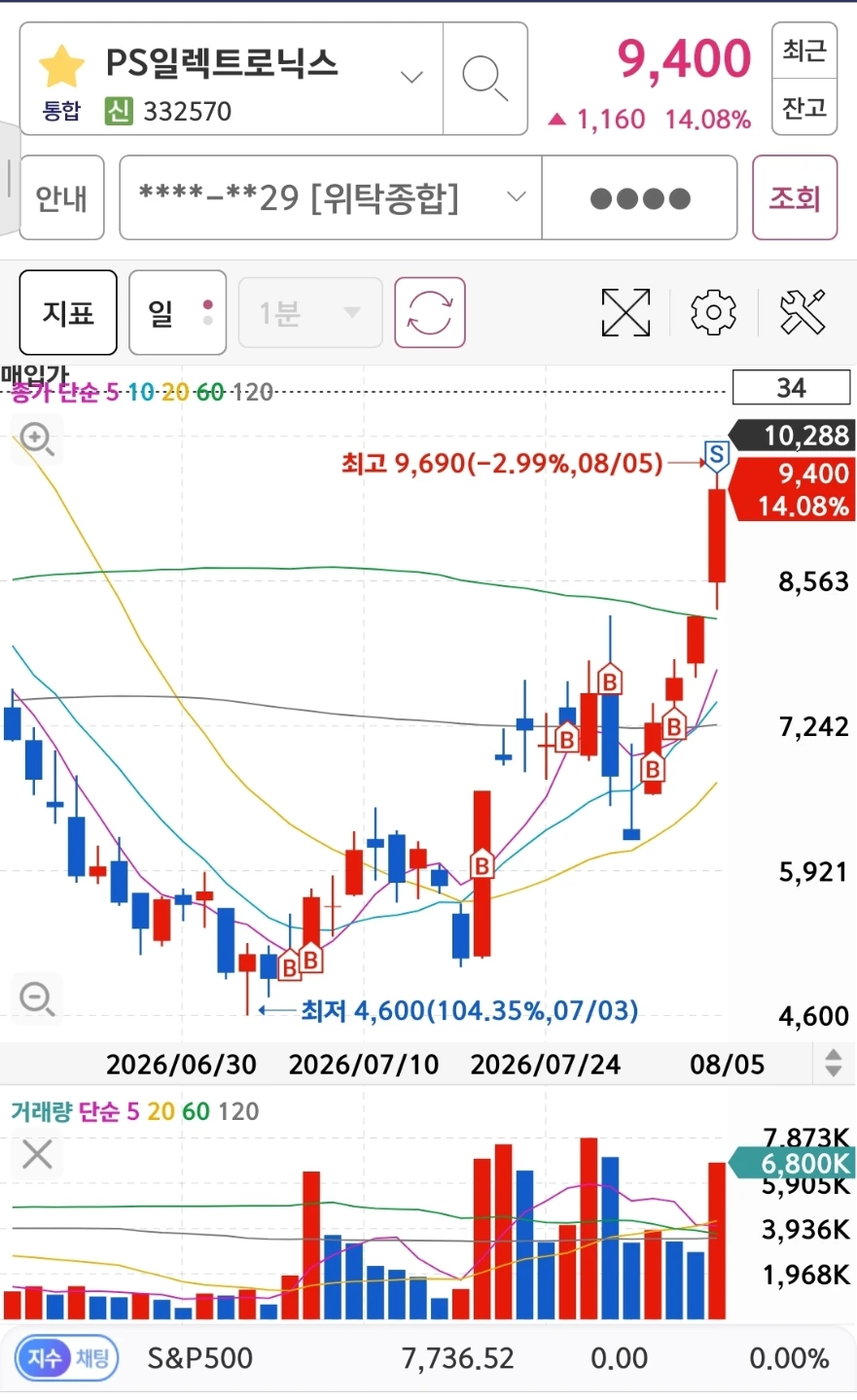The height and width of the screenshot is (1400, 857).
Task: Tap the 조회 lookup button
Action: 795,197
